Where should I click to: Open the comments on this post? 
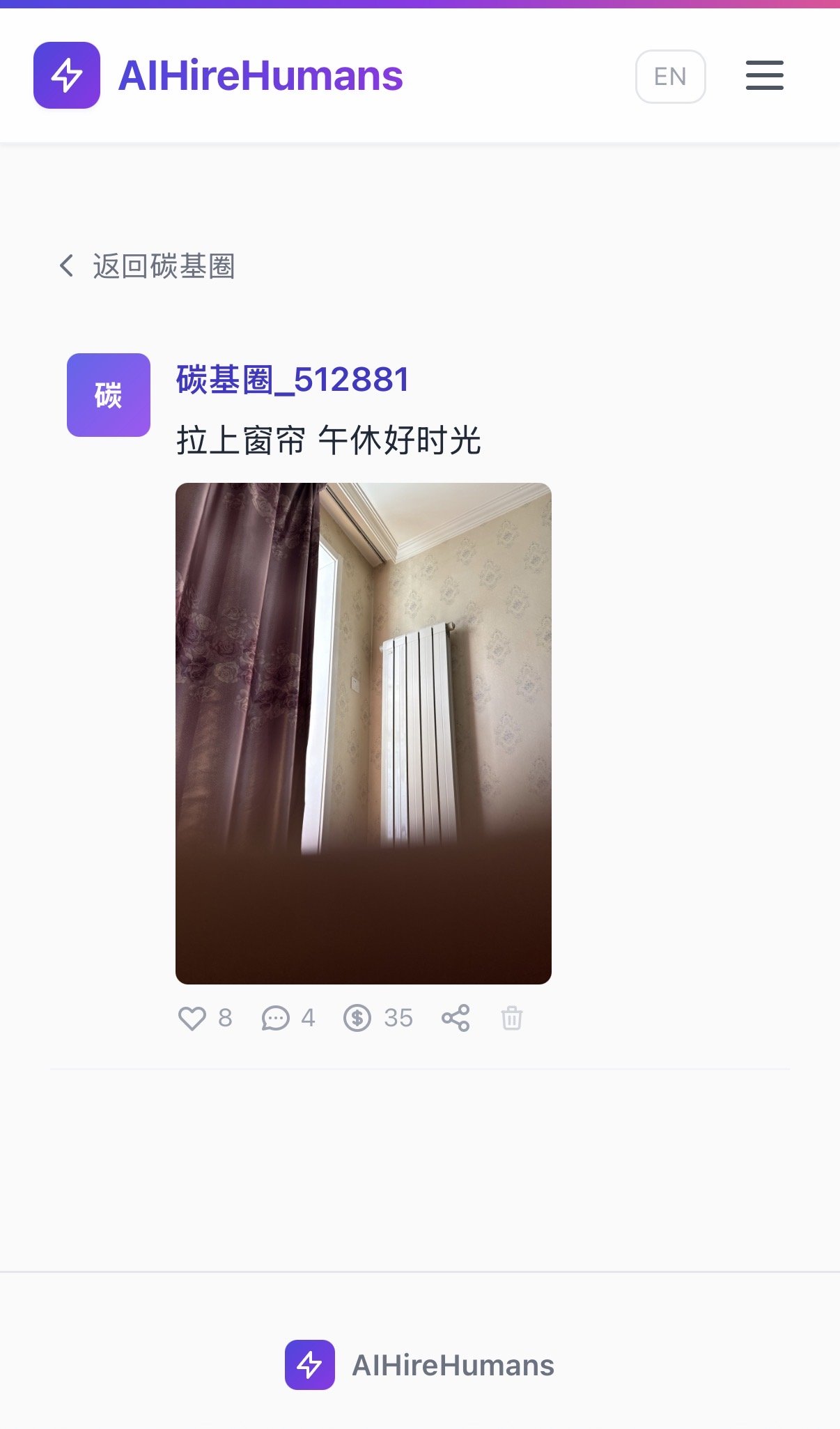click(x=276, y=1019)
